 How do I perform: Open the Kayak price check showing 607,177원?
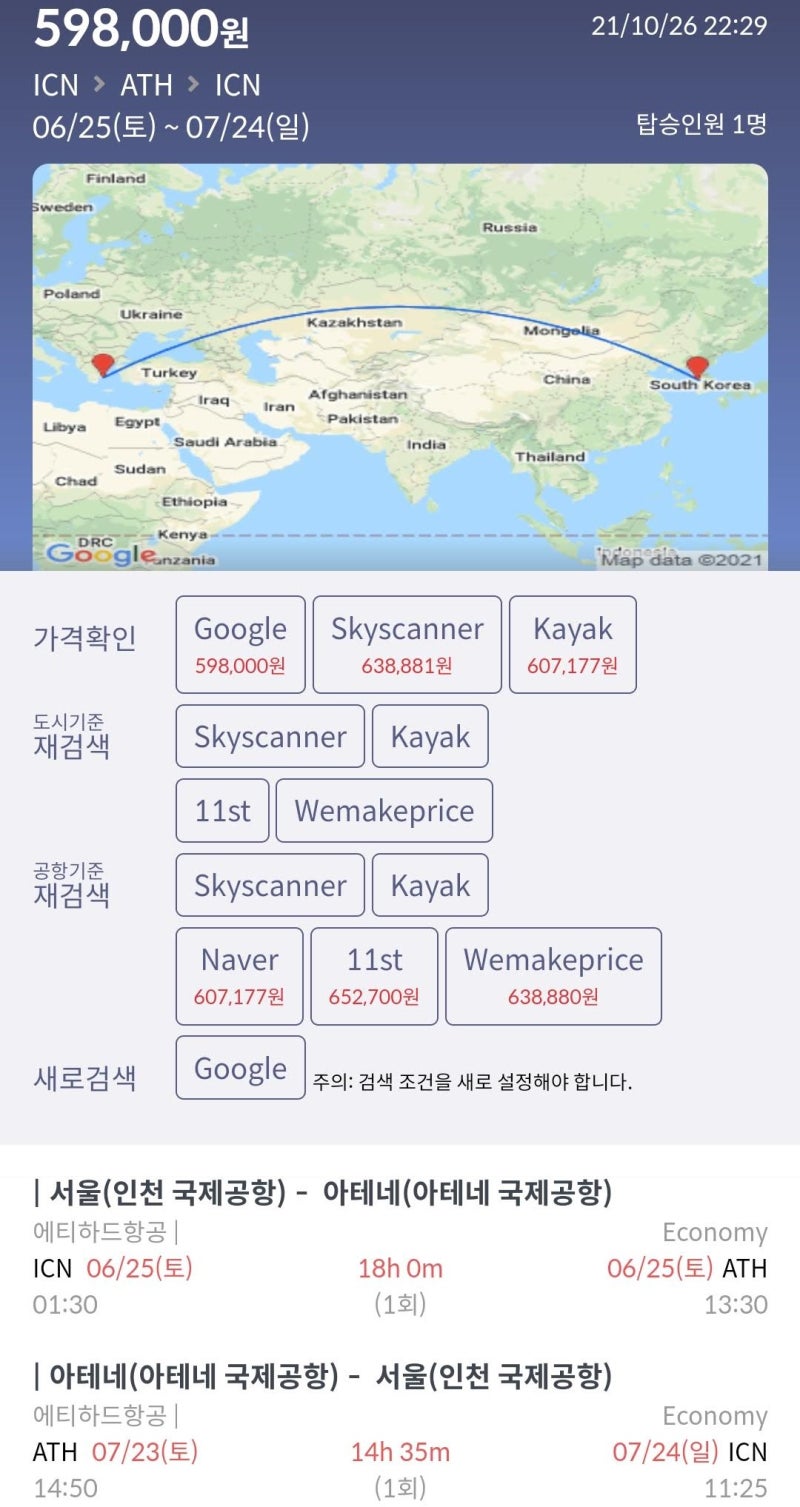coord(572,643)
